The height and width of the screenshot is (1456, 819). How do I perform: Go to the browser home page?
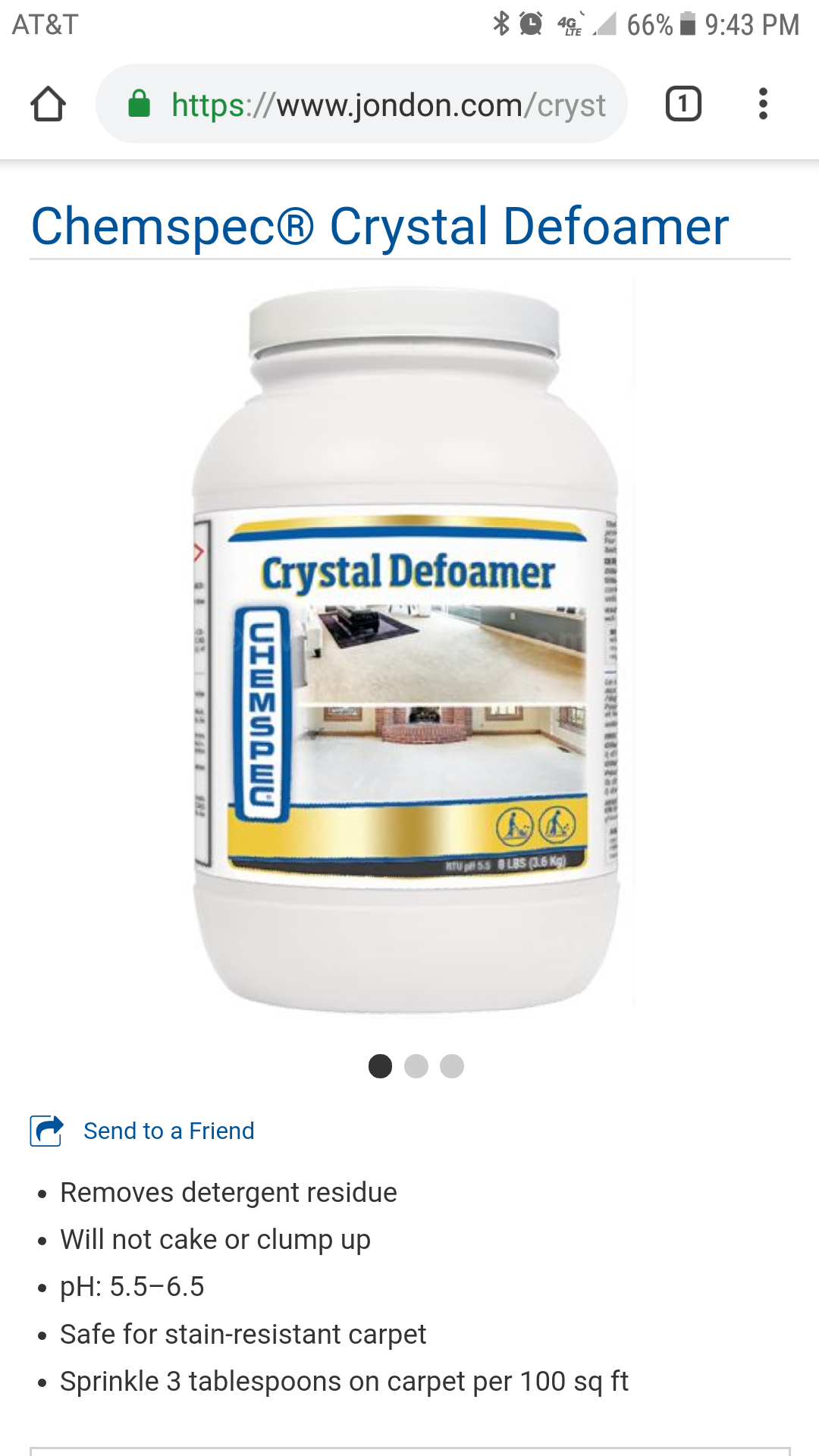(x=48, y=104)
